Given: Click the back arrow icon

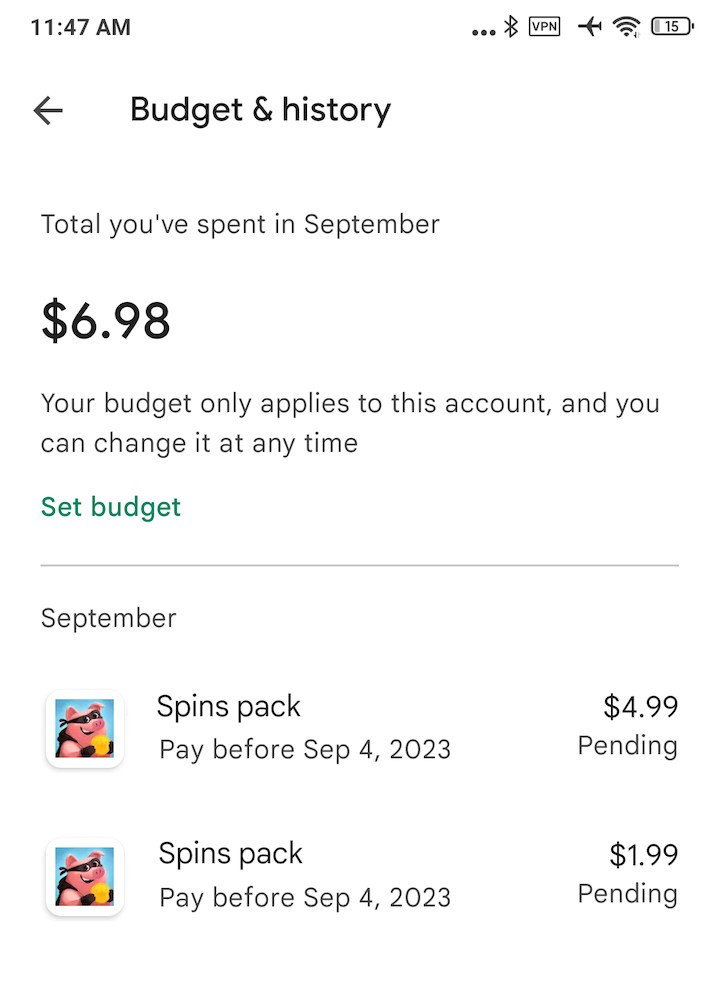Looking at the screenshot, I should tap(47, 110).
